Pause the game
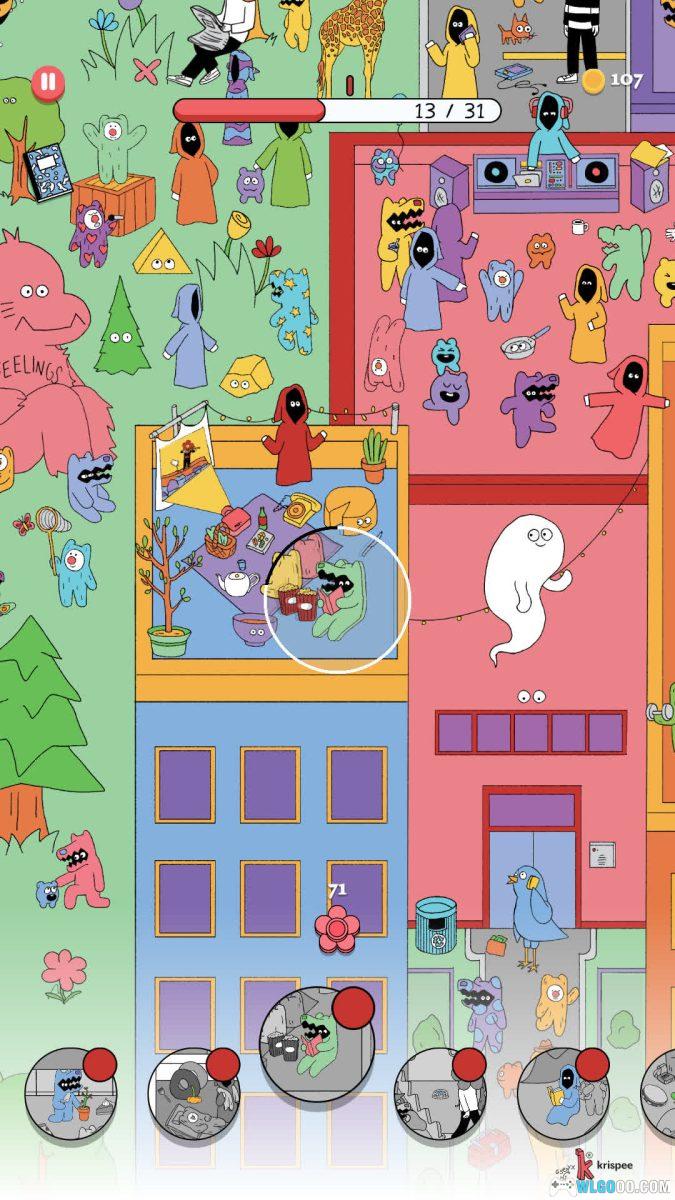 (47, 82)
